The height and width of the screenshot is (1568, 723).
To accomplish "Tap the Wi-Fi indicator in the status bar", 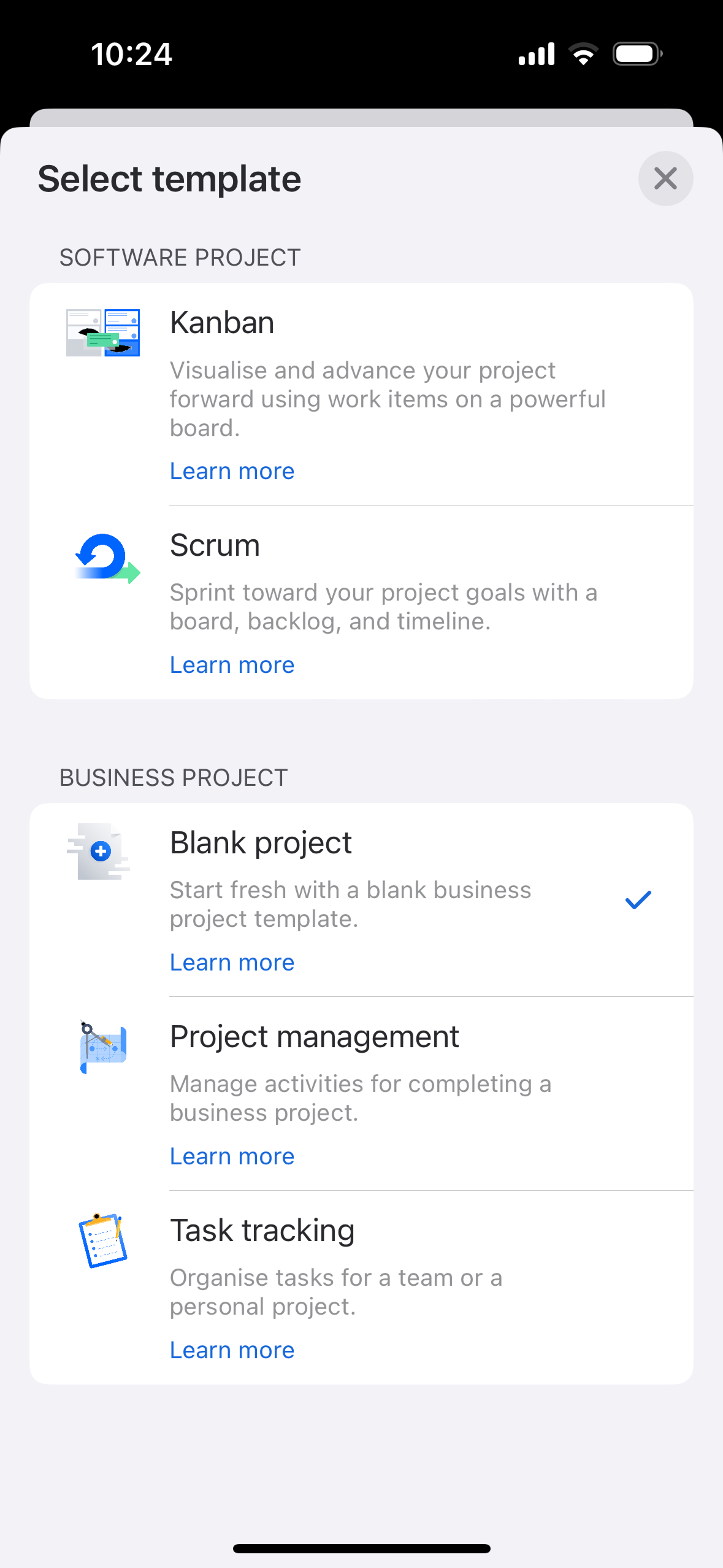I will tap(583, 54).
